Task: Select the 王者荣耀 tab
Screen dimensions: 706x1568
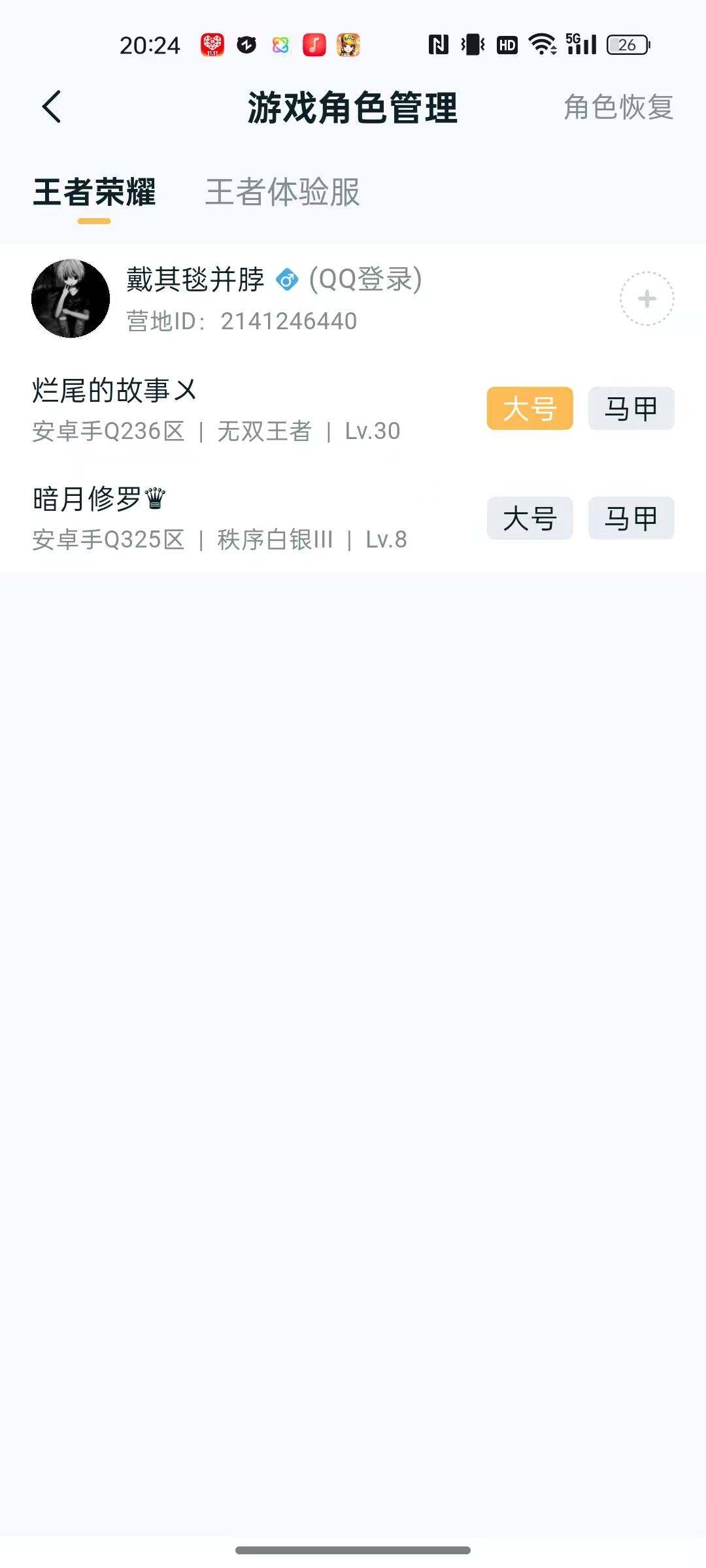Action: click(x=95, y=191)
